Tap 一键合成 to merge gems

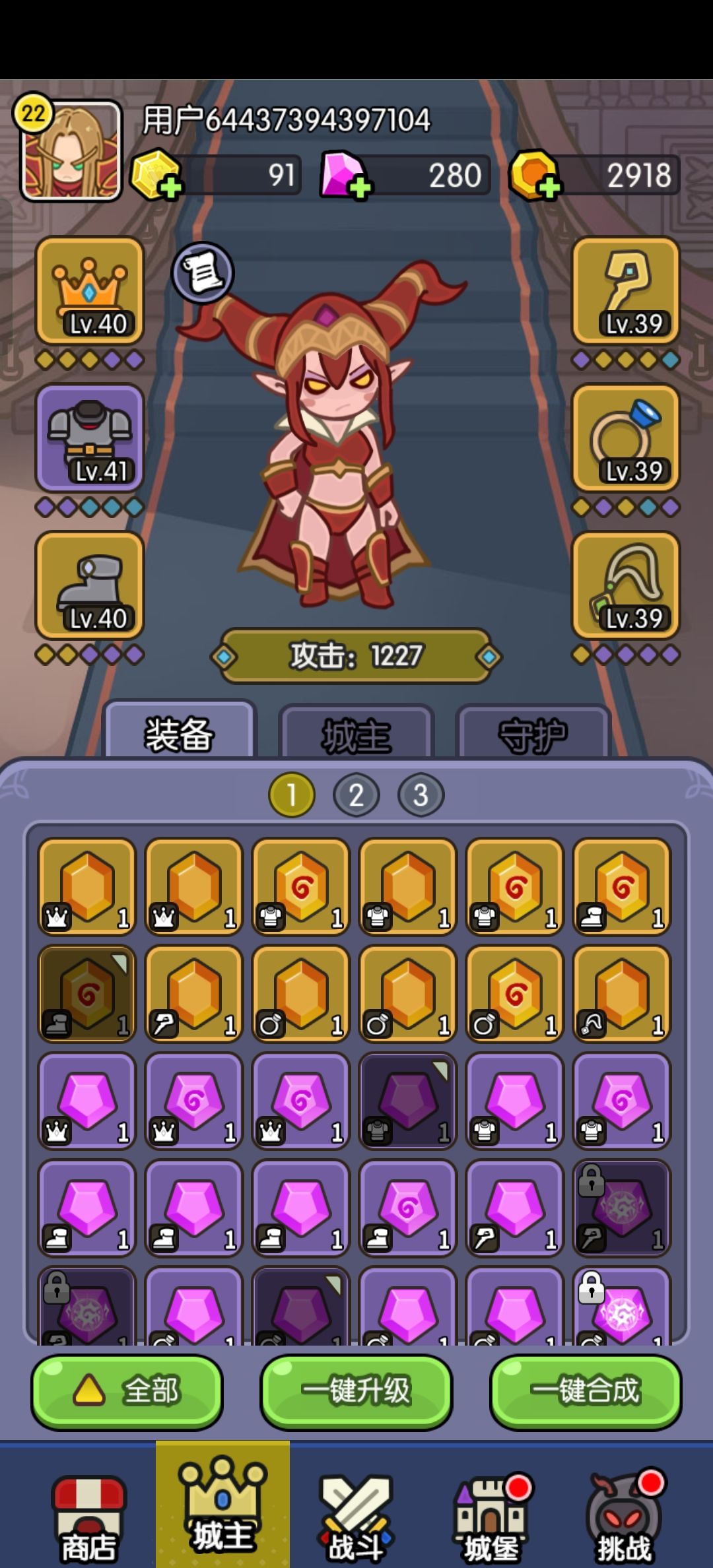coord(586,1392)
